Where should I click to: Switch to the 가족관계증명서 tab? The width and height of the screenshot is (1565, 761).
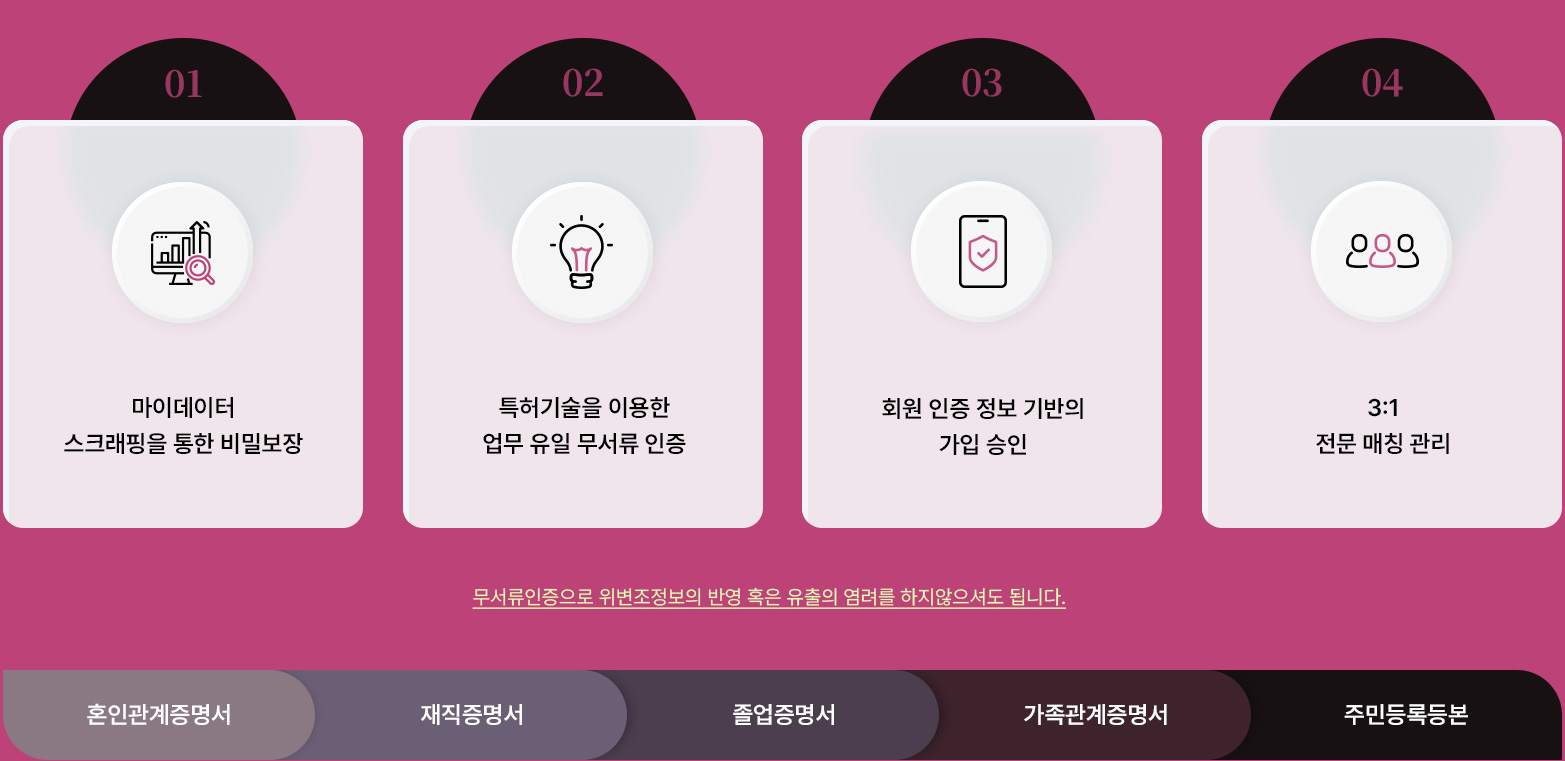pos(1095,715)
